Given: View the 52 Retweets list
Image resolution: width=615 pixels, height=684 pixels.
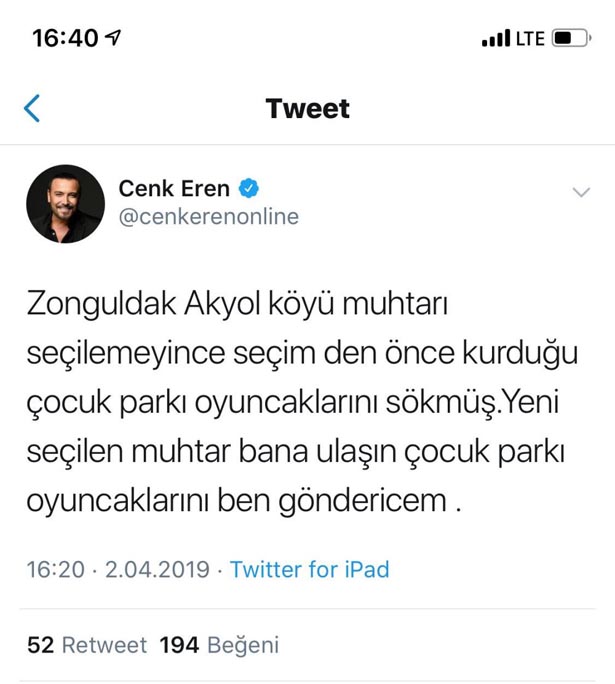Looking at the screenshot, I should tap(87, 645).
